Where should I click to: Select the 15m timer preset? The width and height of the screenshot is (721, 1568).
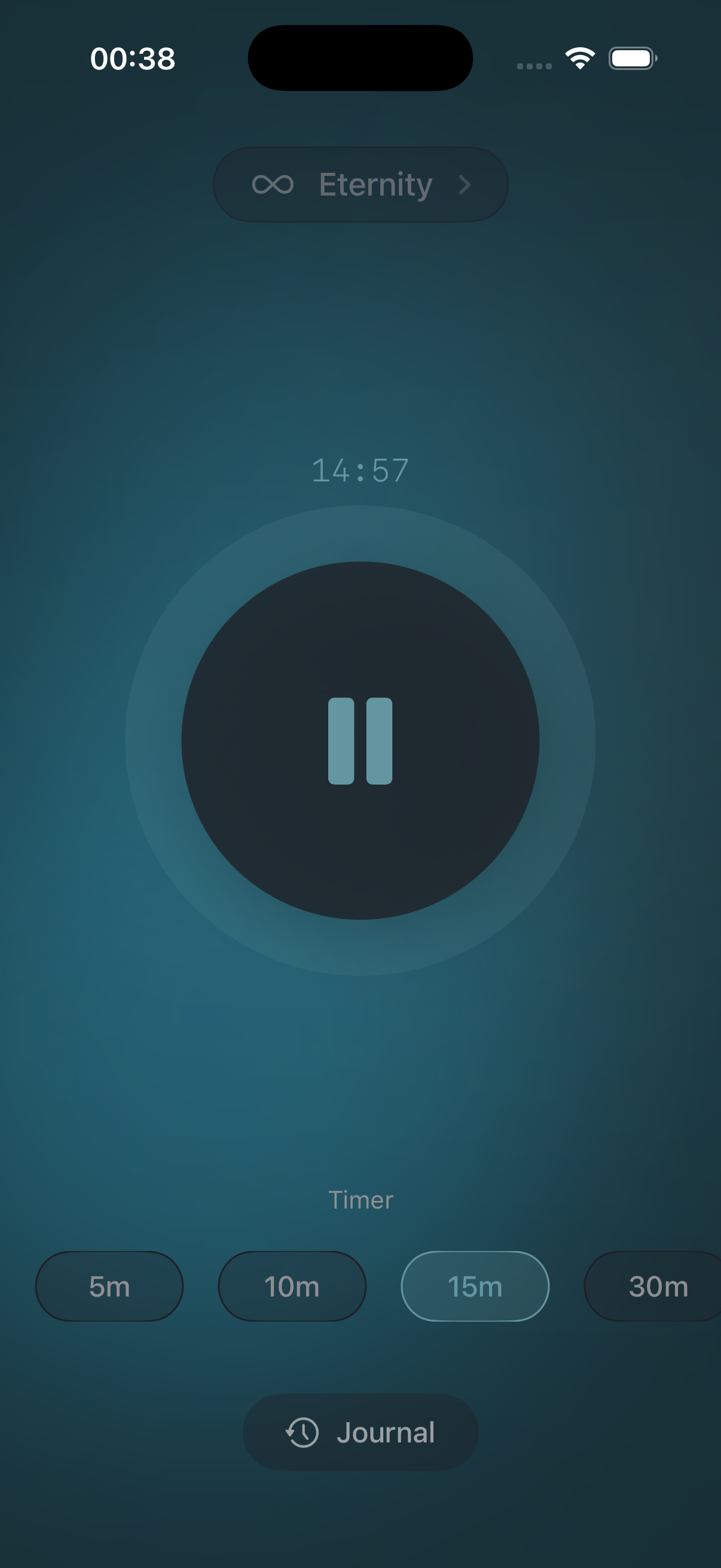click(x=475, y=1286)
